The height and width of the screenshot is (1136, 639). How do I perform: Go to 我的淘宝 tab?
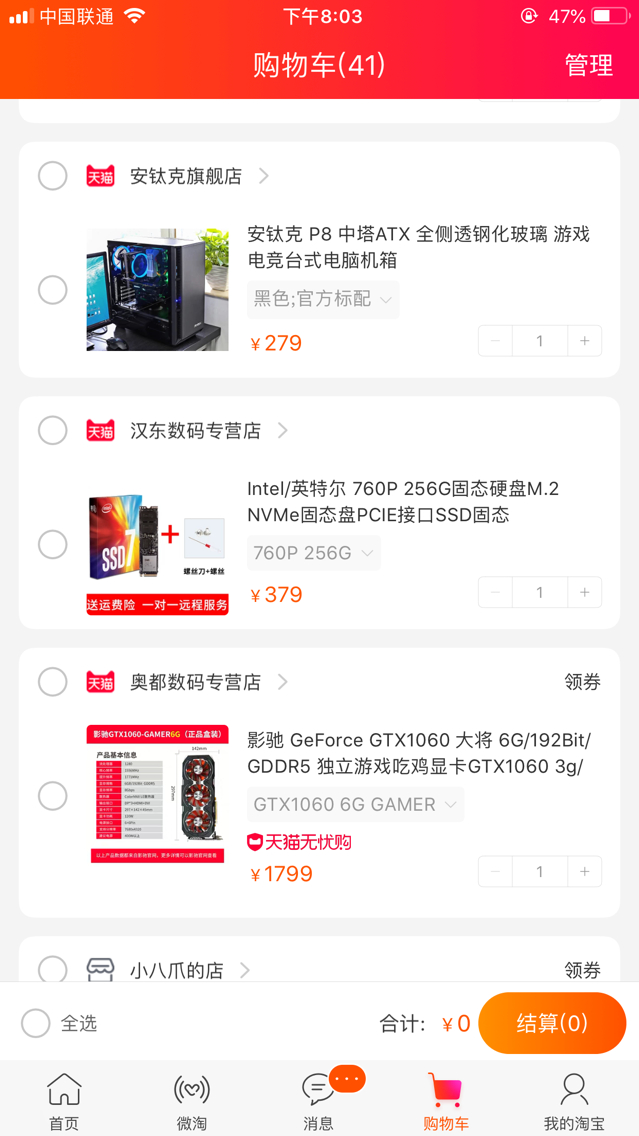pyautogui.click(x=574, y=1100)
